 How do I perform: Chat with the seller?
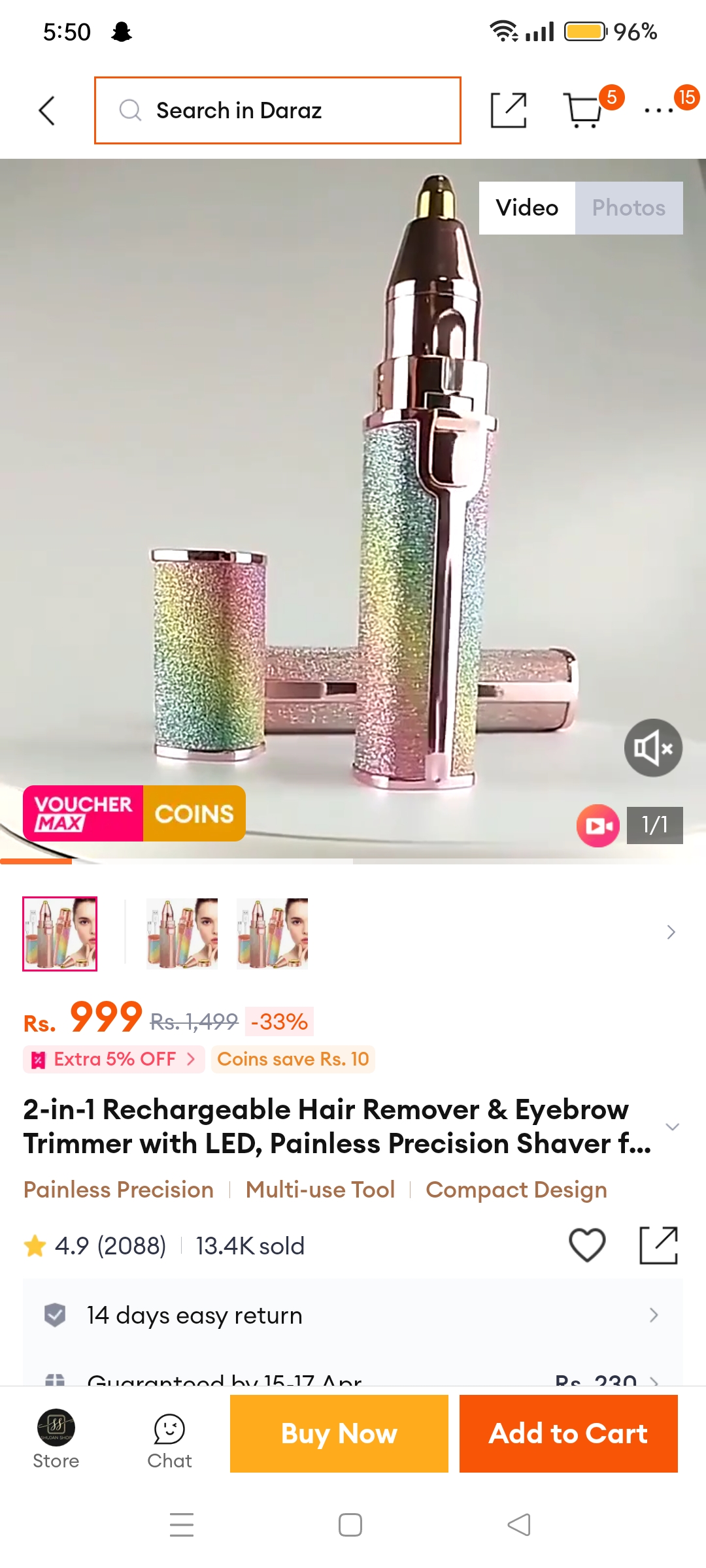pyautogui.click(x=169, y=1441)
